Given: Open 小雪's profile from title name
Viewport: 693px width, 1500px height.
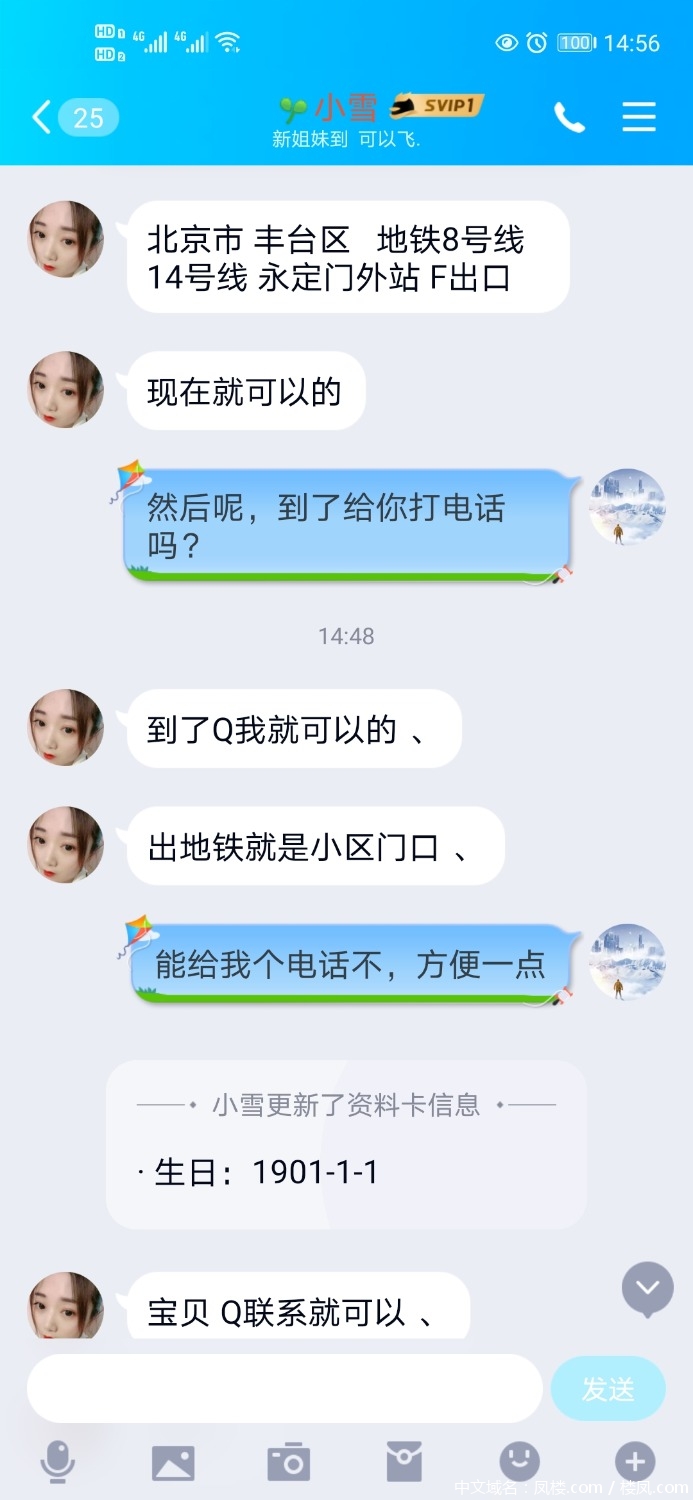Looking at the screenshot, I should [x=346, y=107].
